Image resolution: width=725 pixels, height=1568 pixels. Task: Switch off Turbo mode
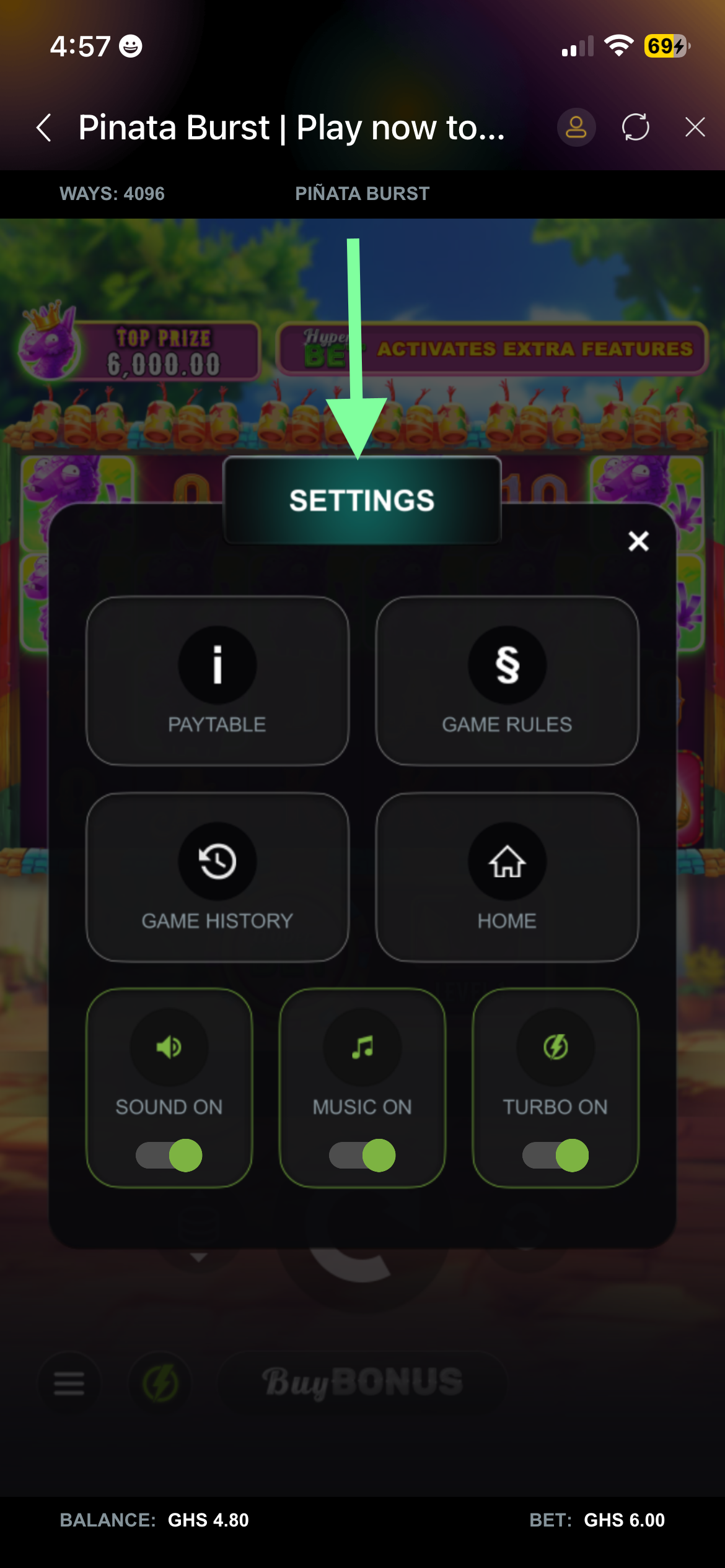tap(556, 1156)
